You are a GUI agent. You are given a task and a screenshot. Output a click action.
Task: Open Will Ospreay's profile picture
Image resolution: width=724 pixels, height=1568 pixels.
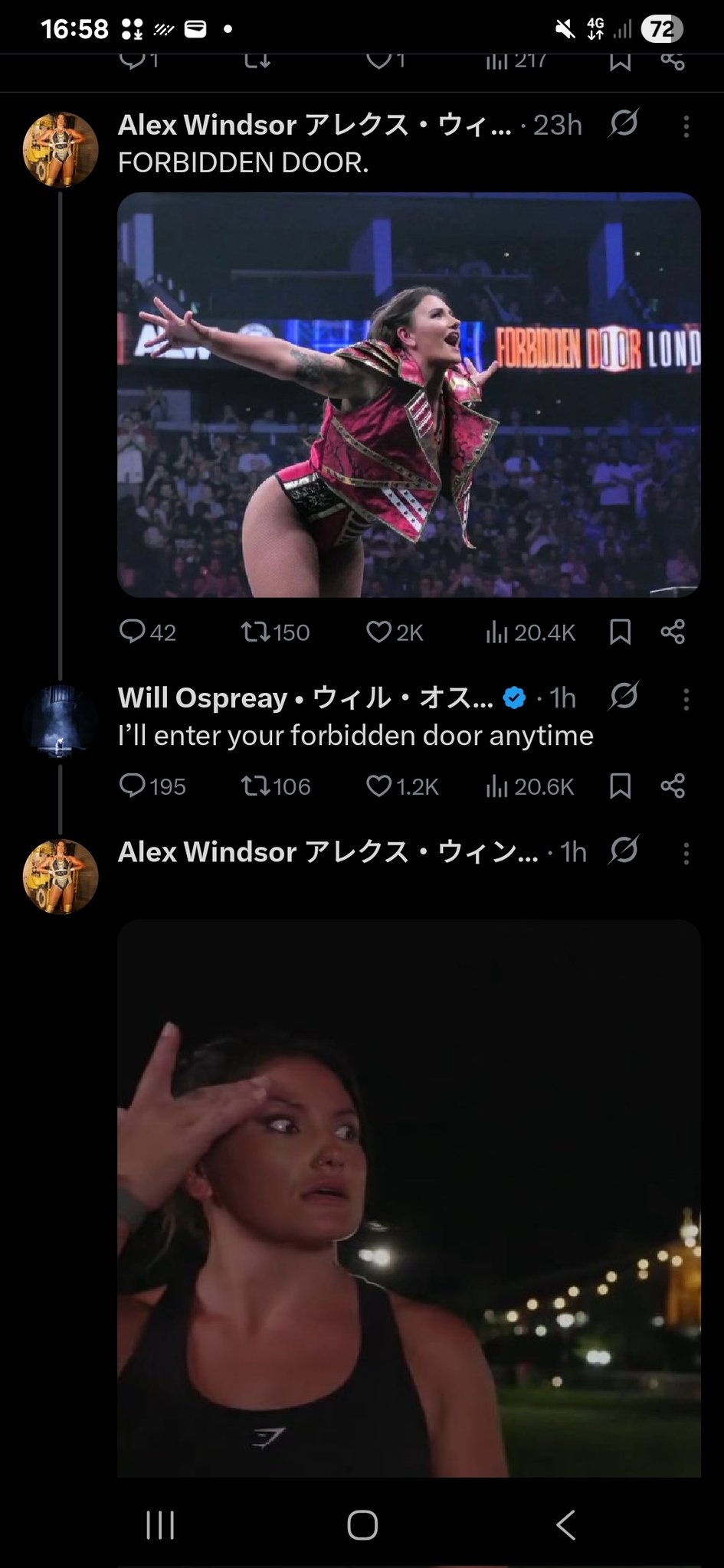(61, 721)
